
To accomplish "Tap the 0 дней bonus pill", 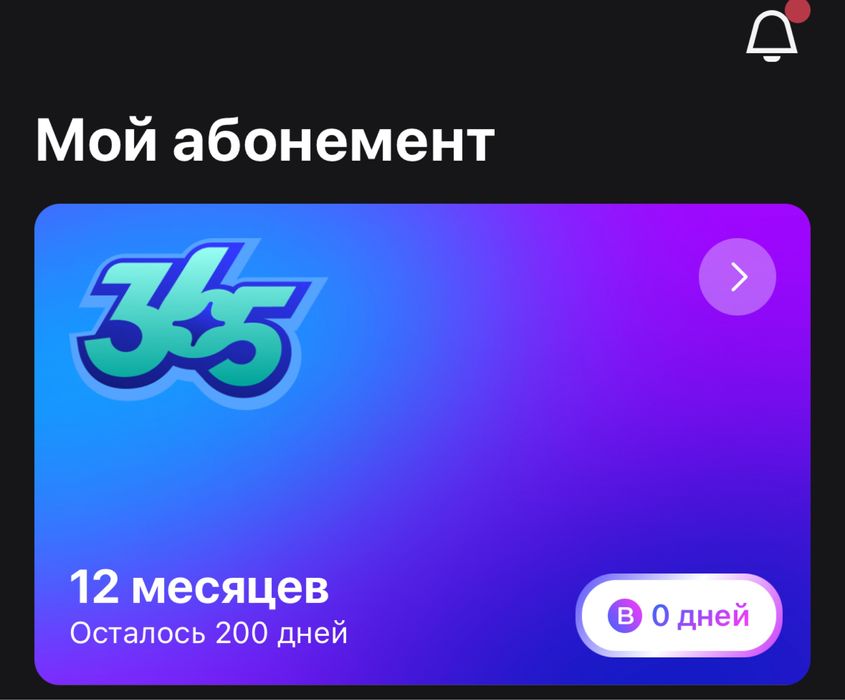I will (679, 615).
